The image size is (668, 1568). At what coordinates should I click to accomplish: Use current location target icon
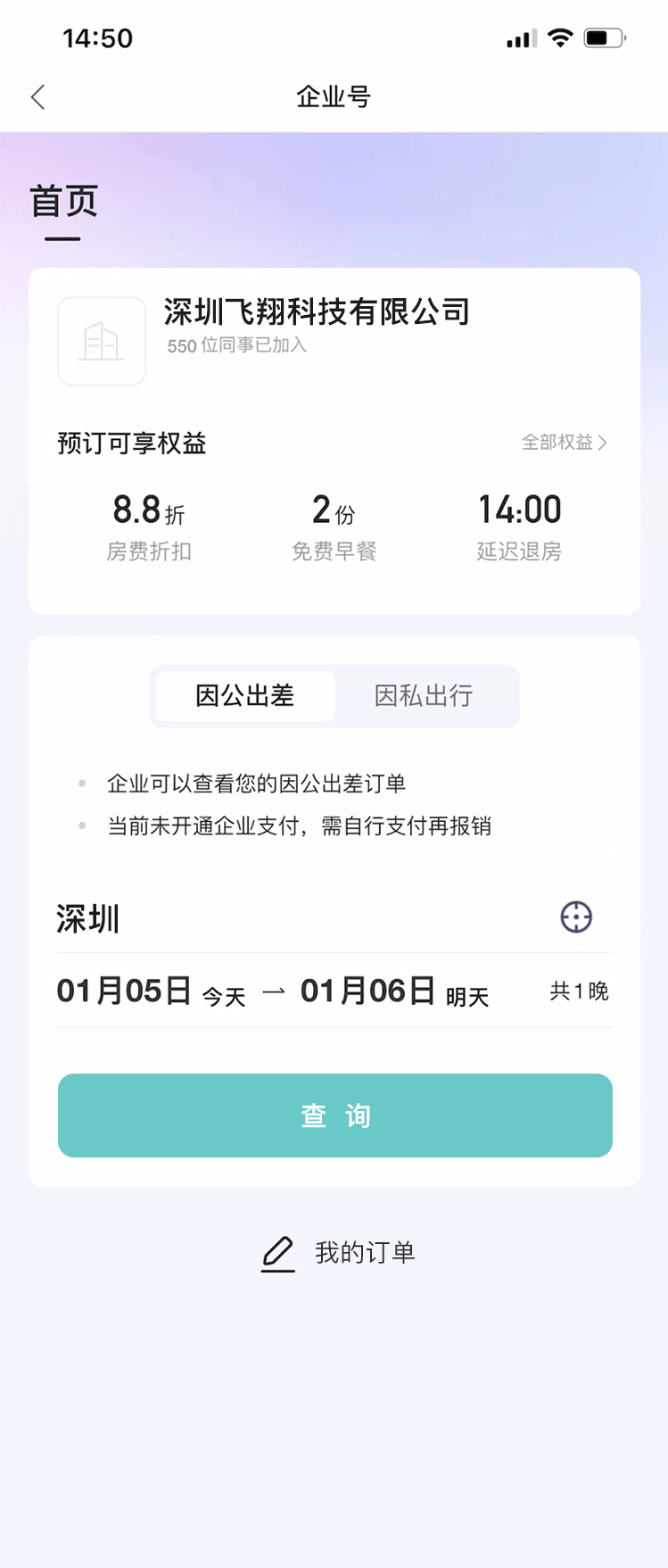(x=576, y=917)
